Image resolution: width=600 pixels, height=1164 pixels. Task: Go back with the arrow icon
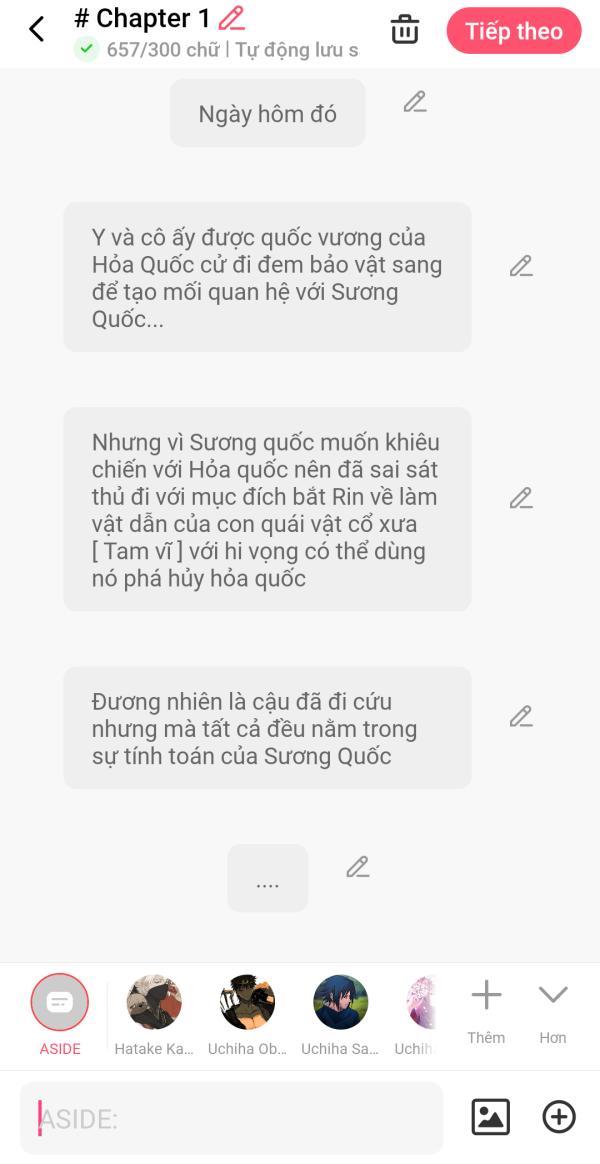click(x=37, y=29)
